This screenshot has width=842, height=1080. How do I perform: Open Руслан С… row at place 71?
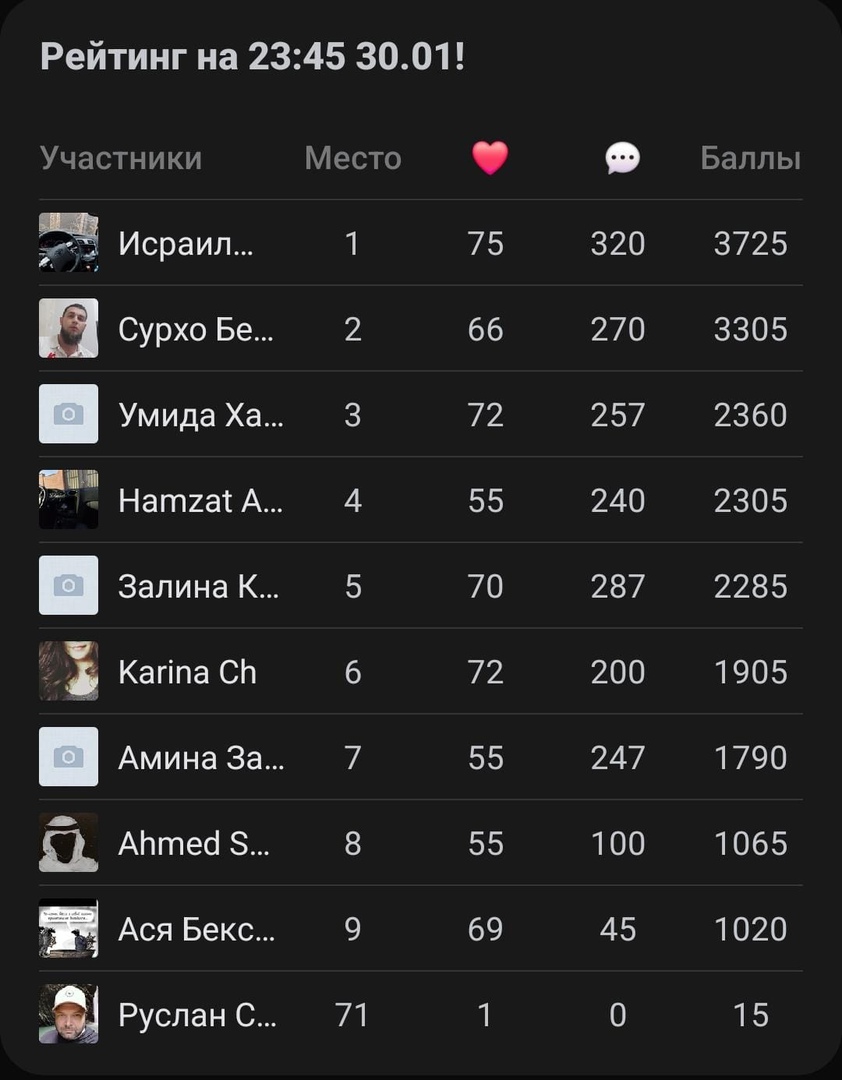click(x=196, y=1016)
